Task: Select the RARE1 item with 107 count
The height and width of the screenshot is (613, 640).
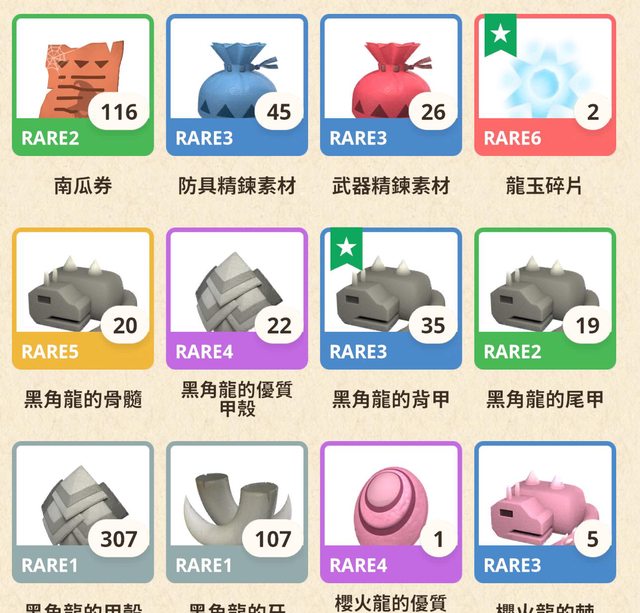Action: tap(237, 512)
